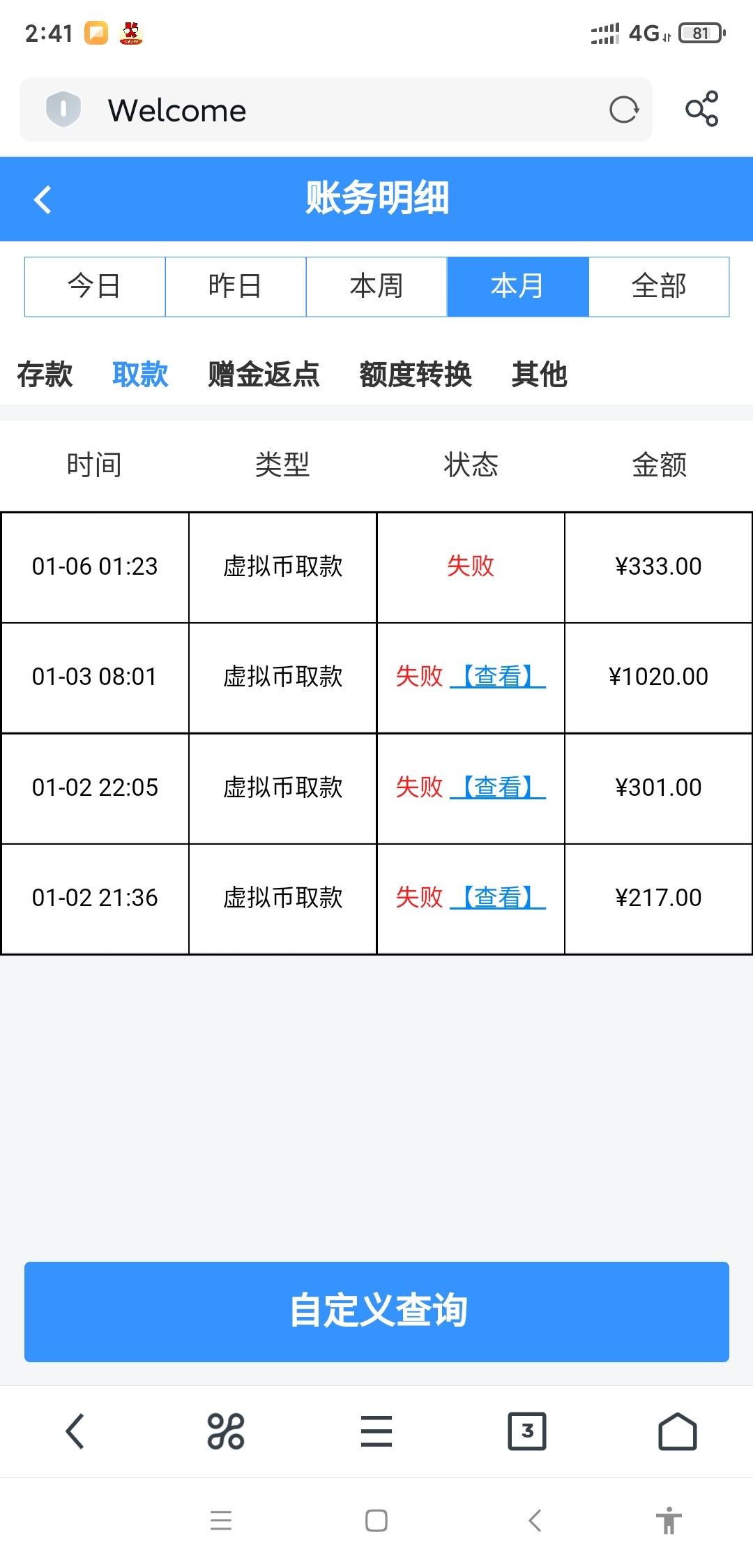Image resolution: width=753 pixels, height=1568 pixels.
Task: Open browser tab switcher showing 3 tabs
Action: point(527,1433)
